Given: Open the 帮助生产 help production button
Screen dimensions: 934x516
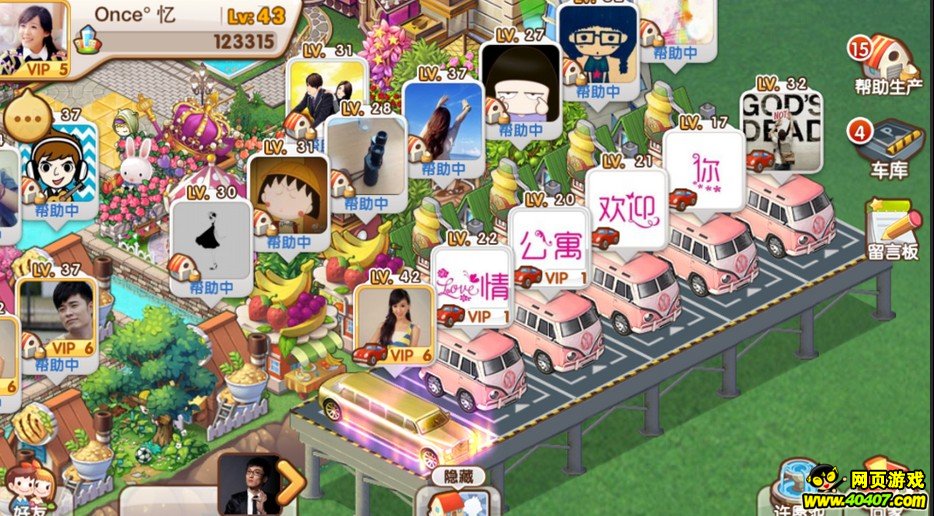Looking at the screenshot, I should 885,65.
